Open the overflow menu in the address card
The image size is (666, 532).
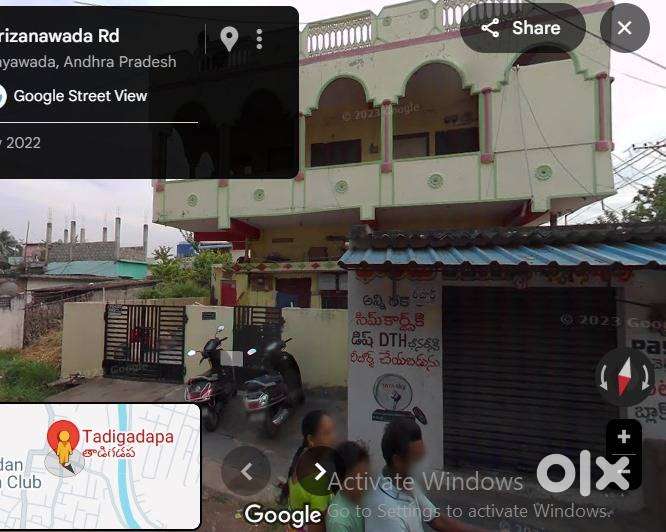[x=259, y=39]
